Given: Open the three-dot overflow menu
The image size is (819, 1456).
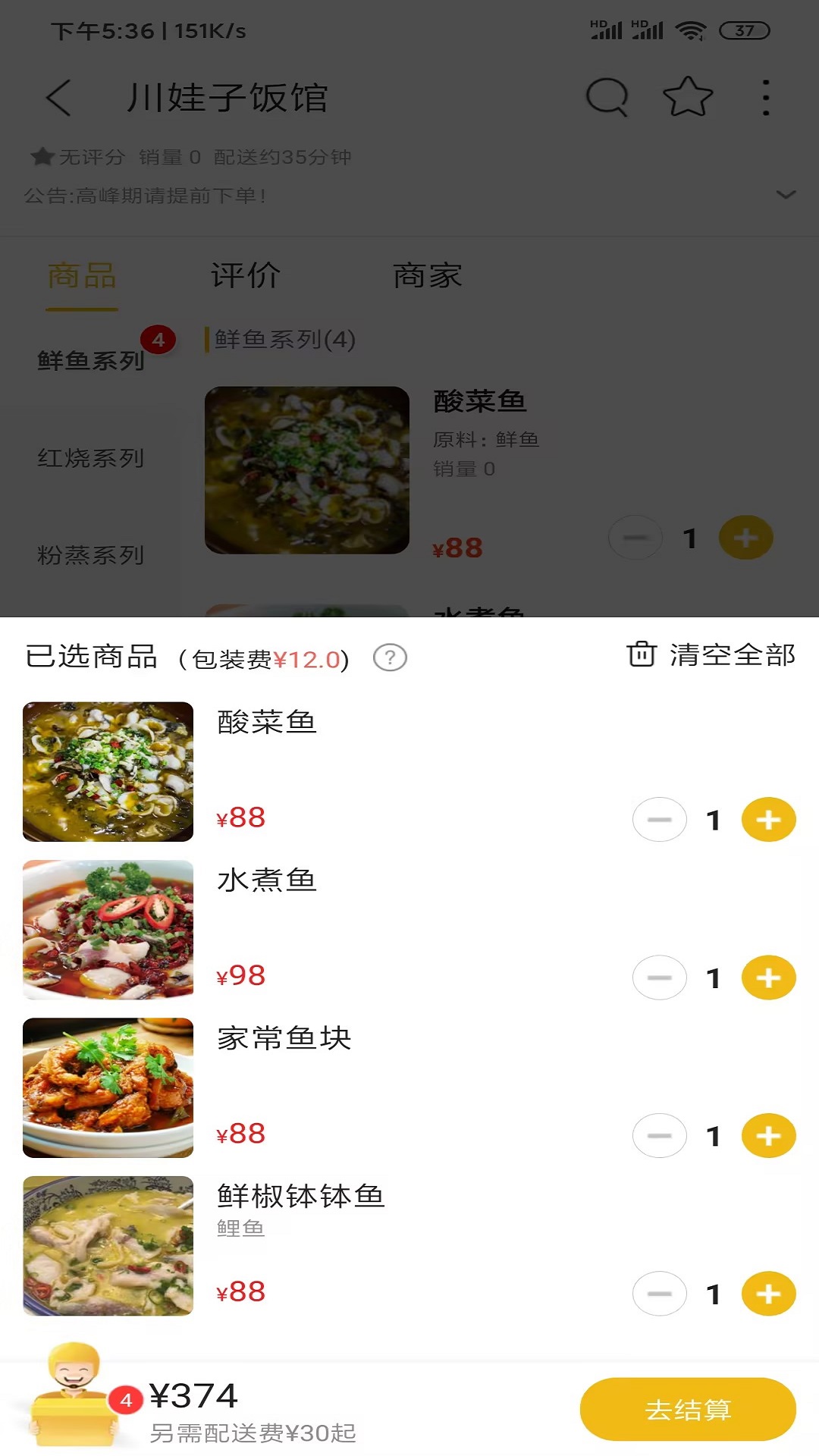Looking at the screenshot, I should [x=764, y=97].
